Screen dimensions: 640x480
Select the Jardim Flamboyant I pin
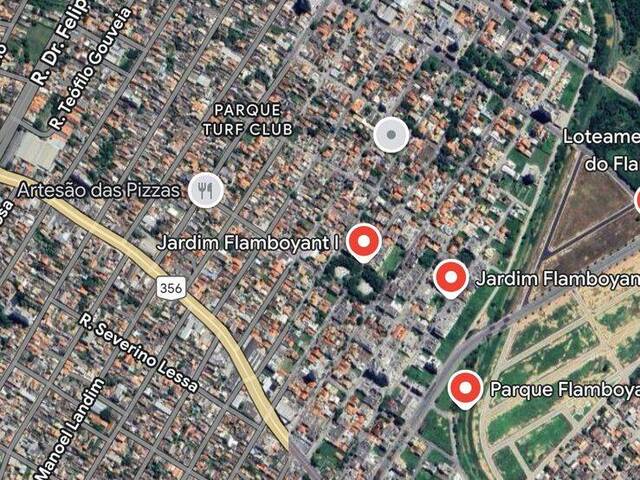[365, 242]
